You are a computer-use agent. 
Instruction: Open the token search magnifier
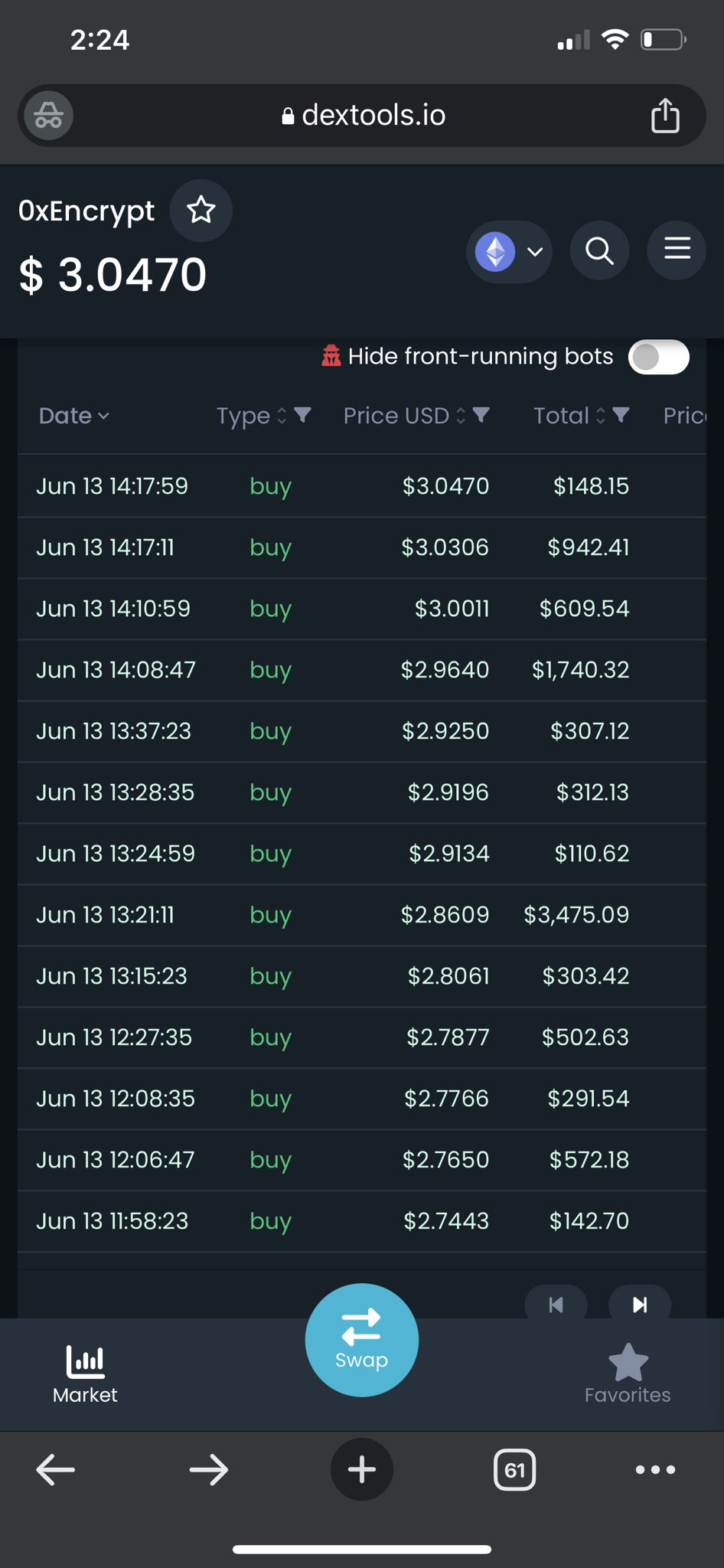pyautogui.click(x=599, y=250)
